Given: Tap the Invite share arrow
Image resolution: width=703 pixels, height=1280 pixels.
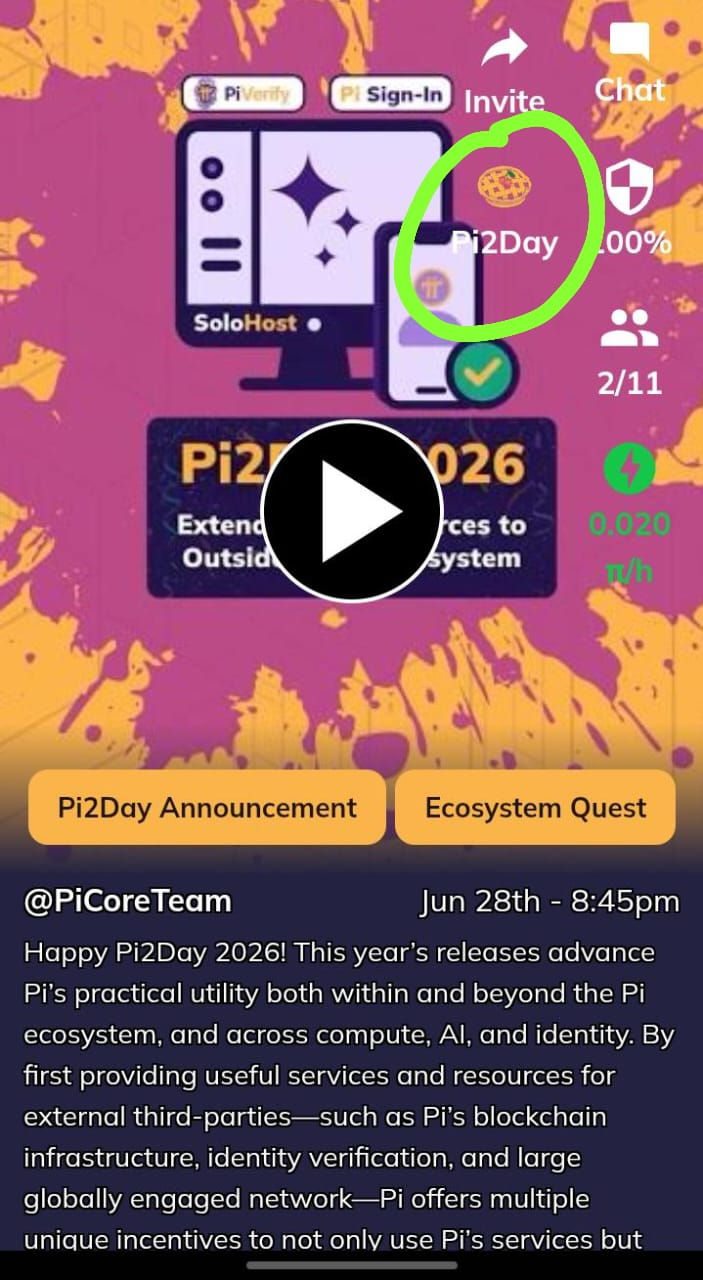Looking at the screenshot, I should pyautogui.click(x=504, y=48).
